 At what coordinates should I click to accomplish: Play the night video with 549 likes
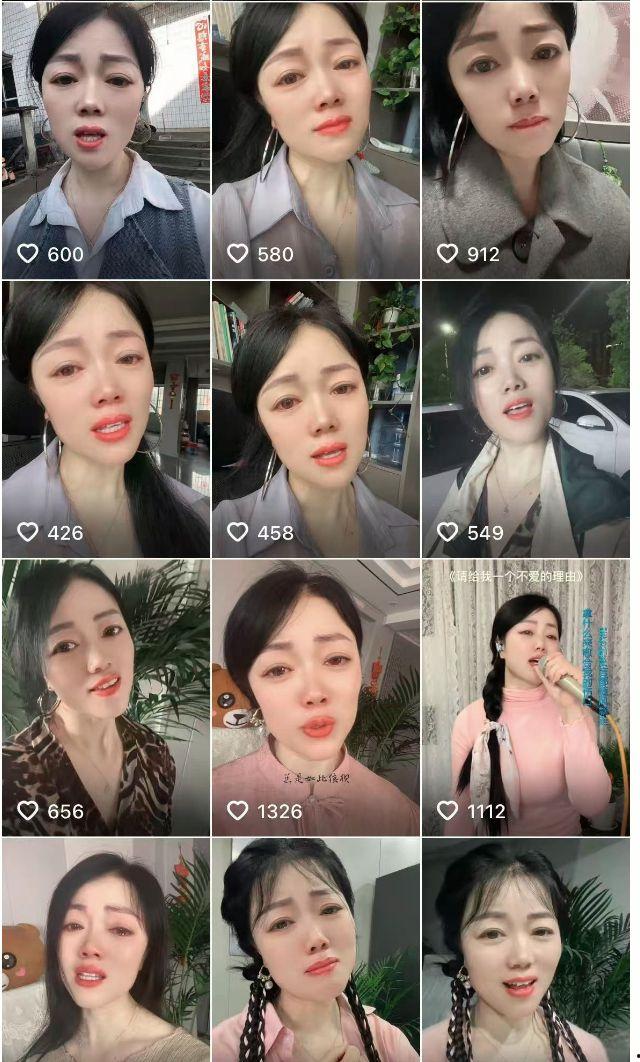[x=526, y=418]
